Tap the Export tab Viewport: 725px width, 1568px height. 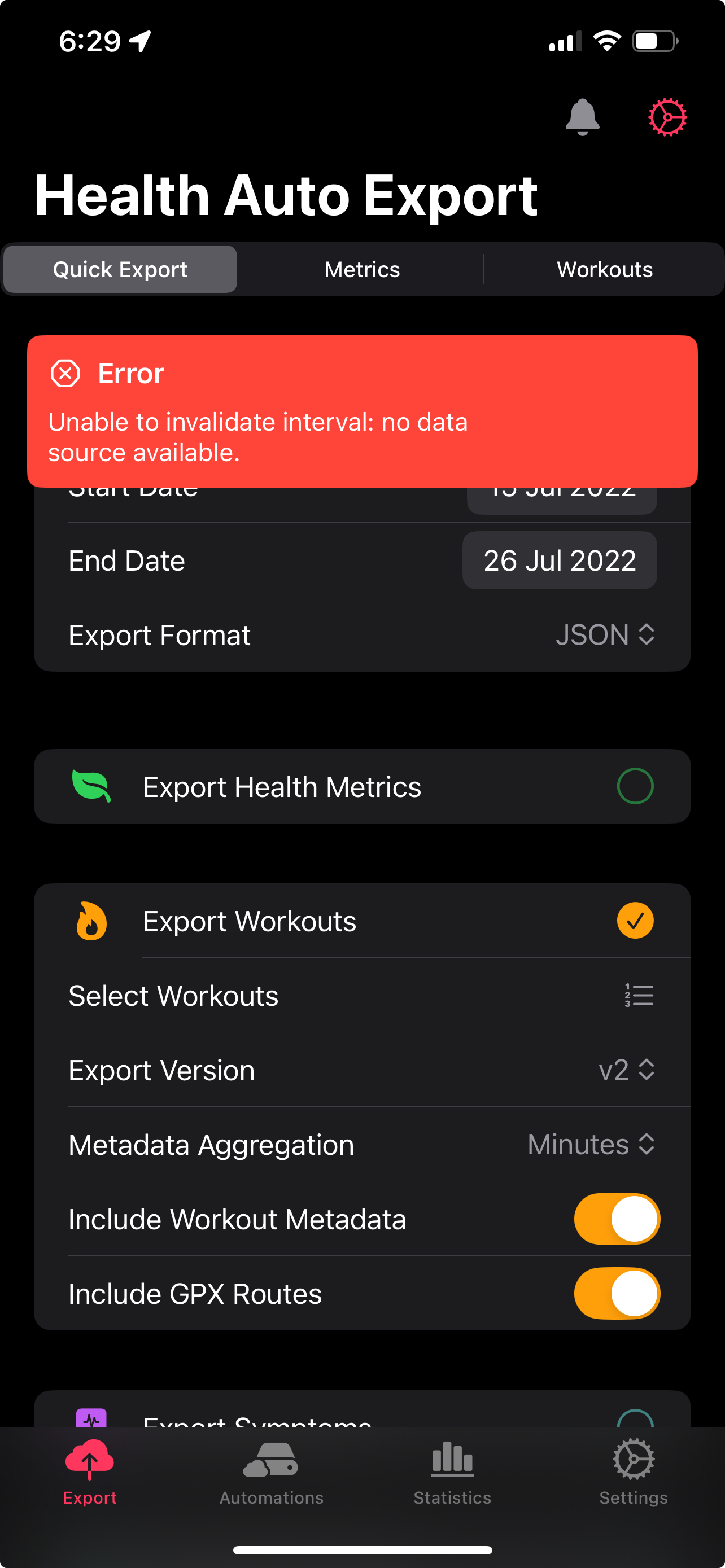click(x=90, y=1472)
